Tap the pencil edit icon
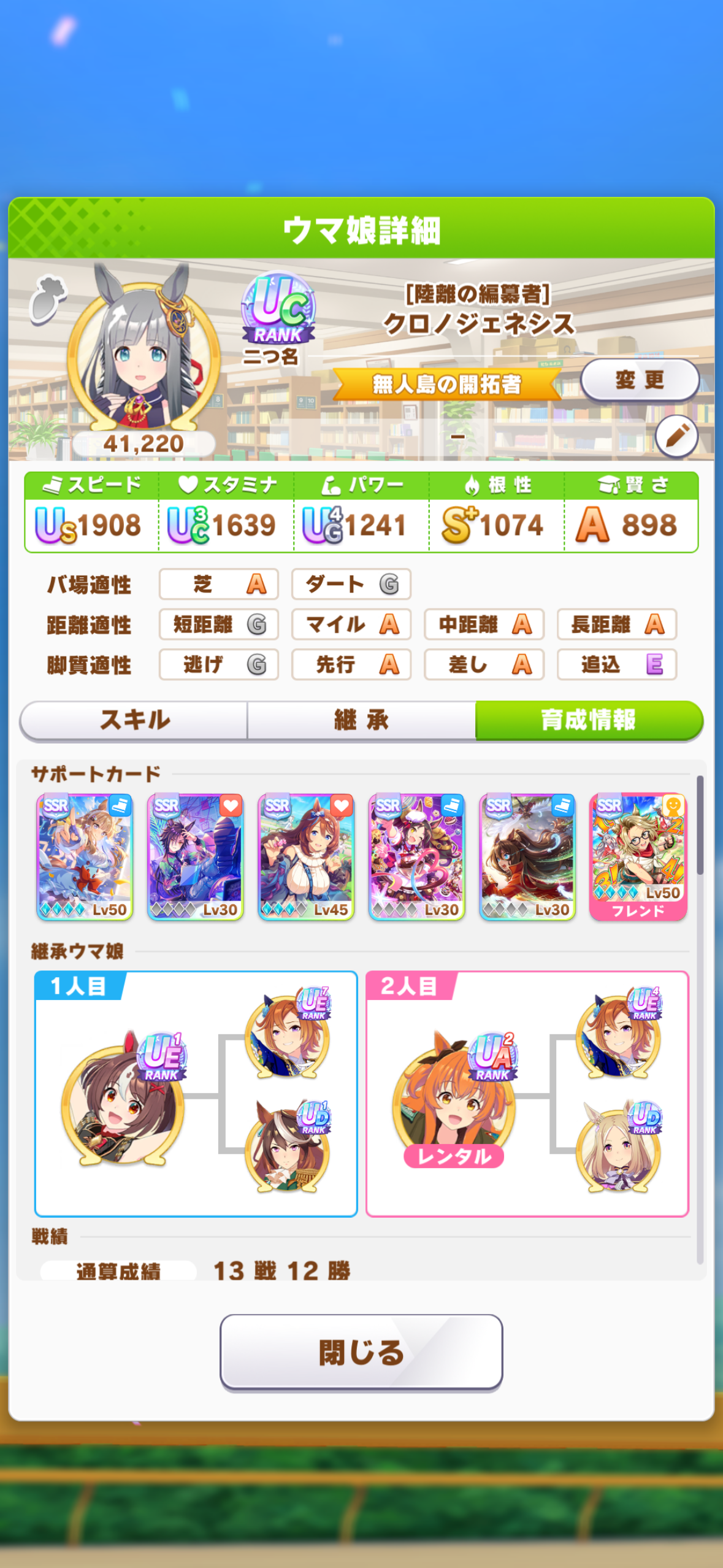This screenshot has height=1568, width=723. [676, 436]
